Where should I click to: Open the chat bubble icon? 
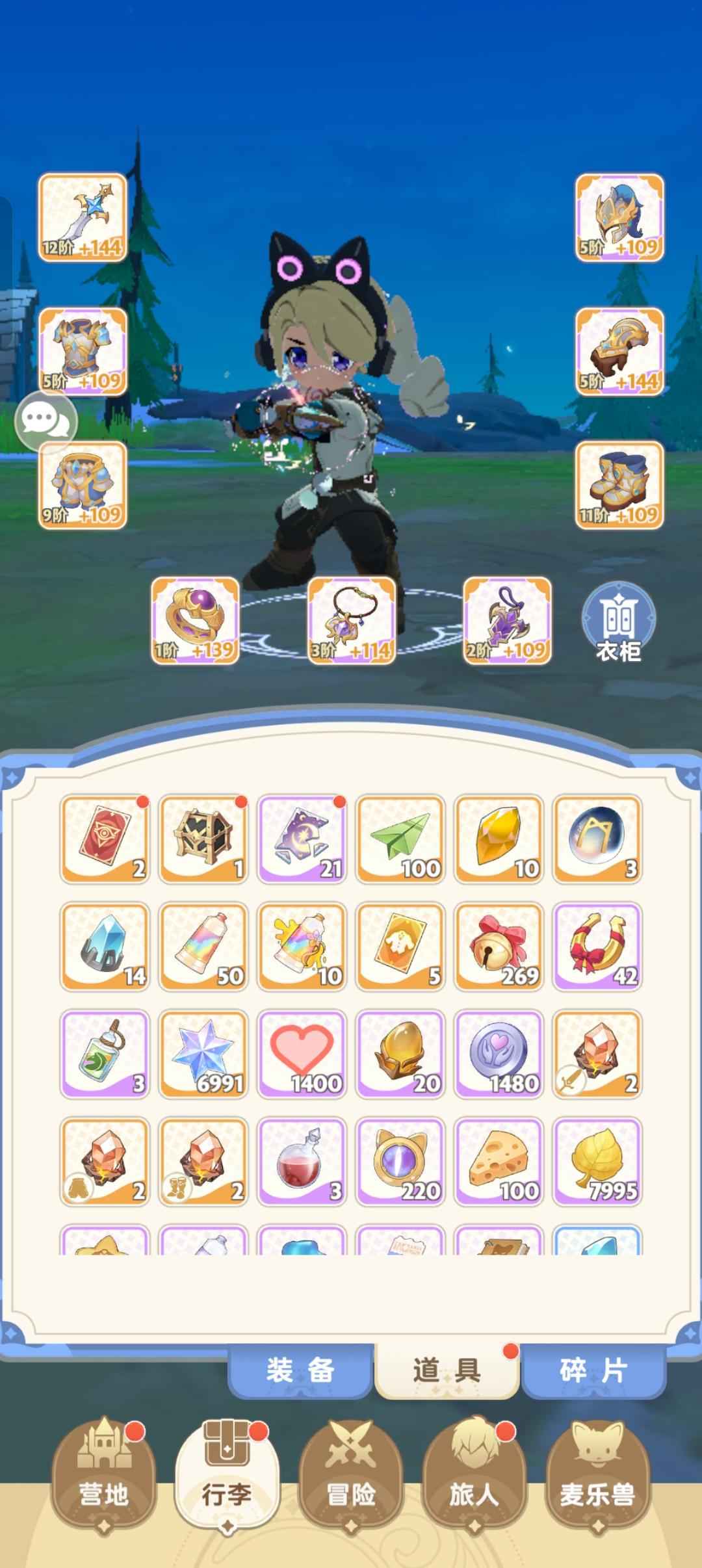[45, 421]
